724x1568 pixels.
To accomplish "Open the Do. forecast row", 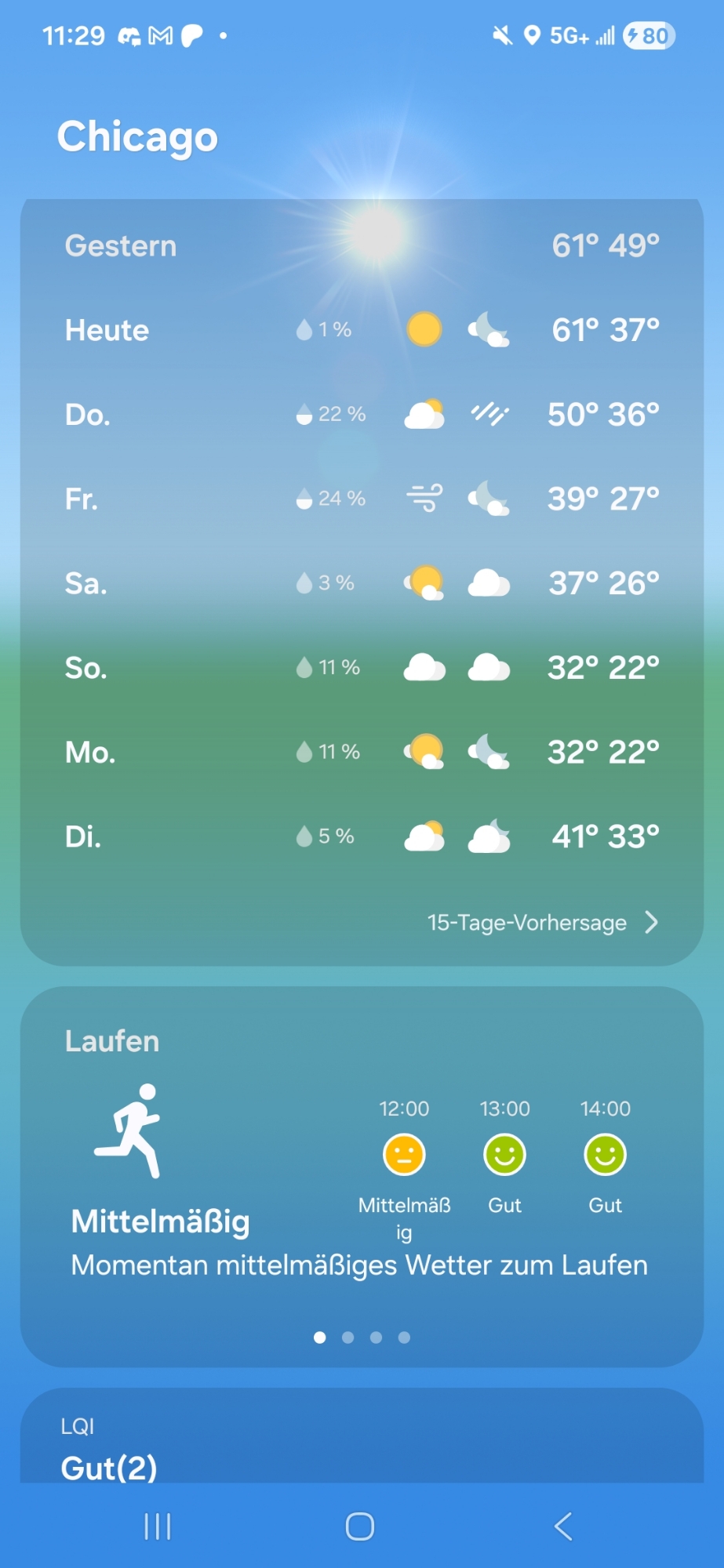I will point(362,414).
